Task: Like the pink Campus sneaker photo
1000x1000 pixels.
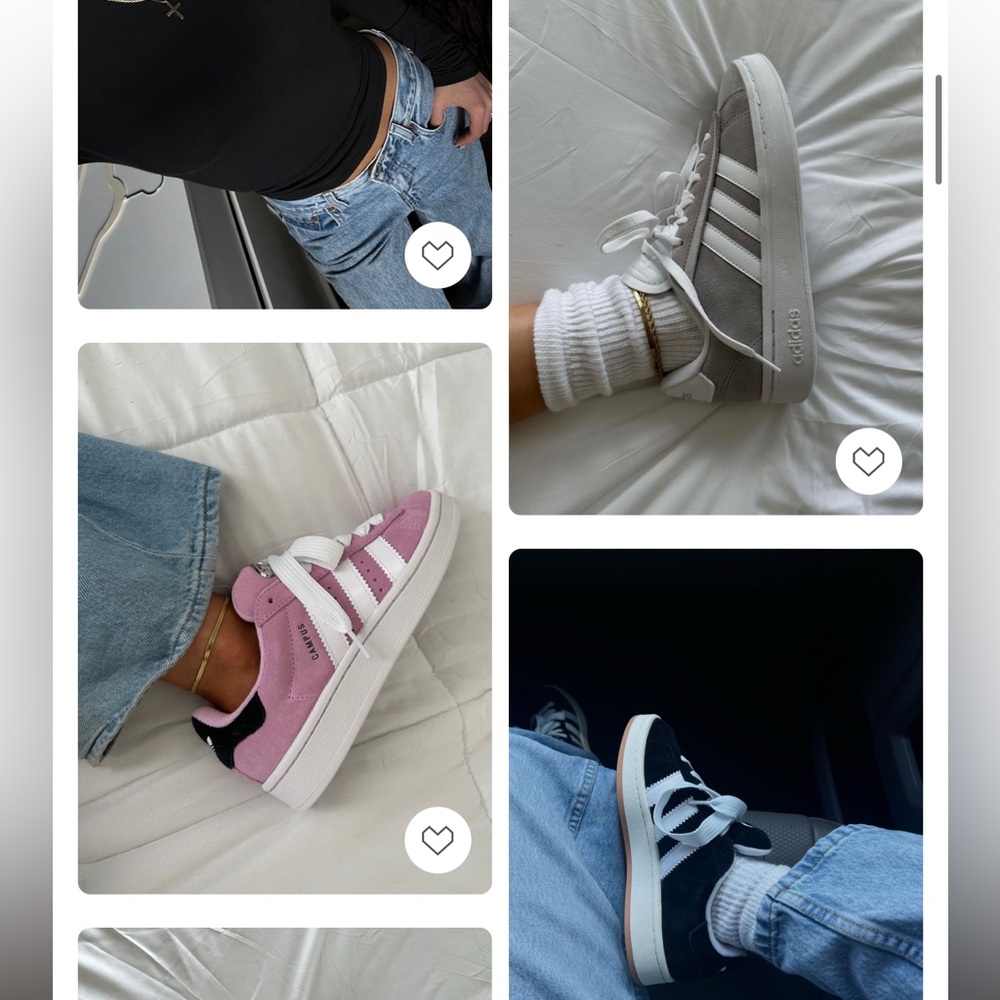Action: point(437,840)
